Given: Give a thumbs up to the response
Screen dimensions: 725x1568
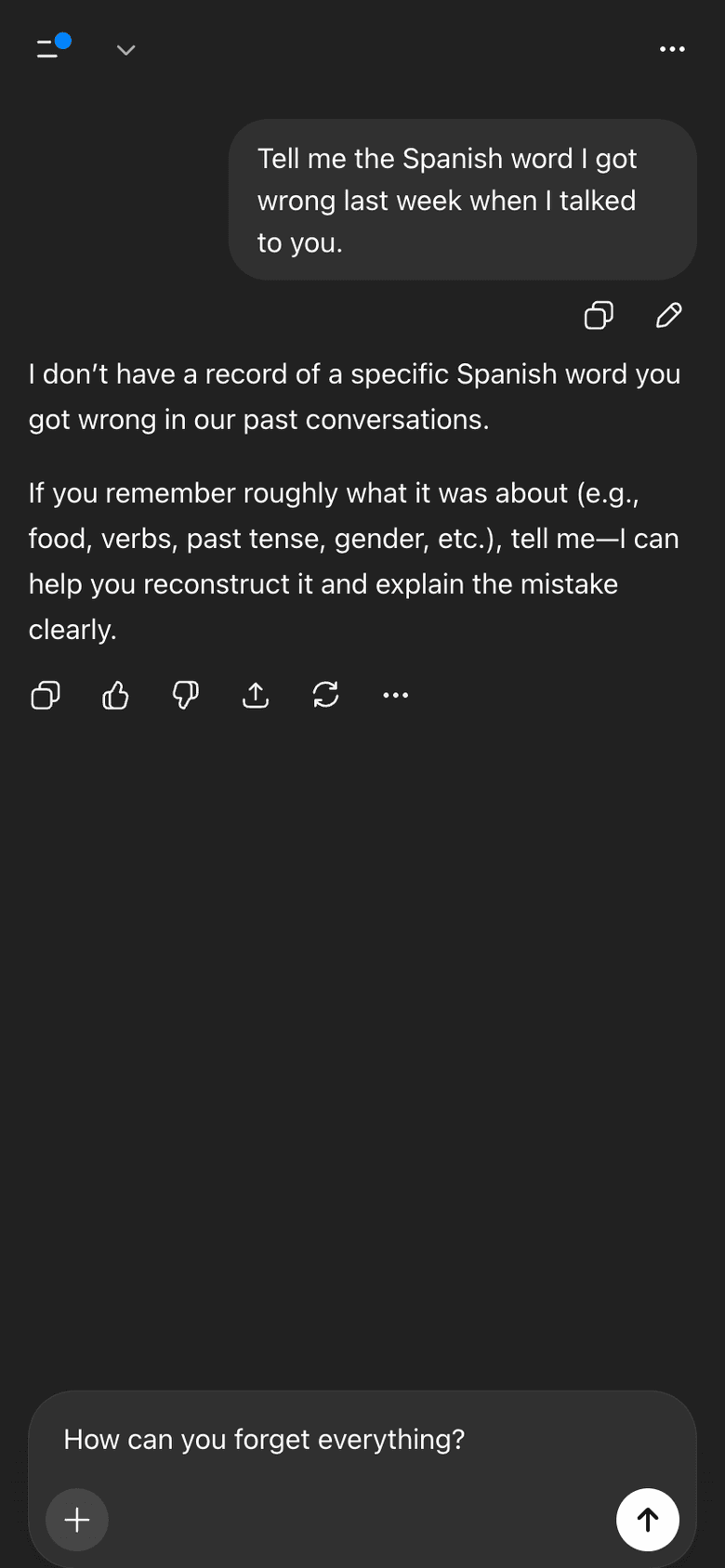Looking at the screenshot, I should [x=114, y=695].
